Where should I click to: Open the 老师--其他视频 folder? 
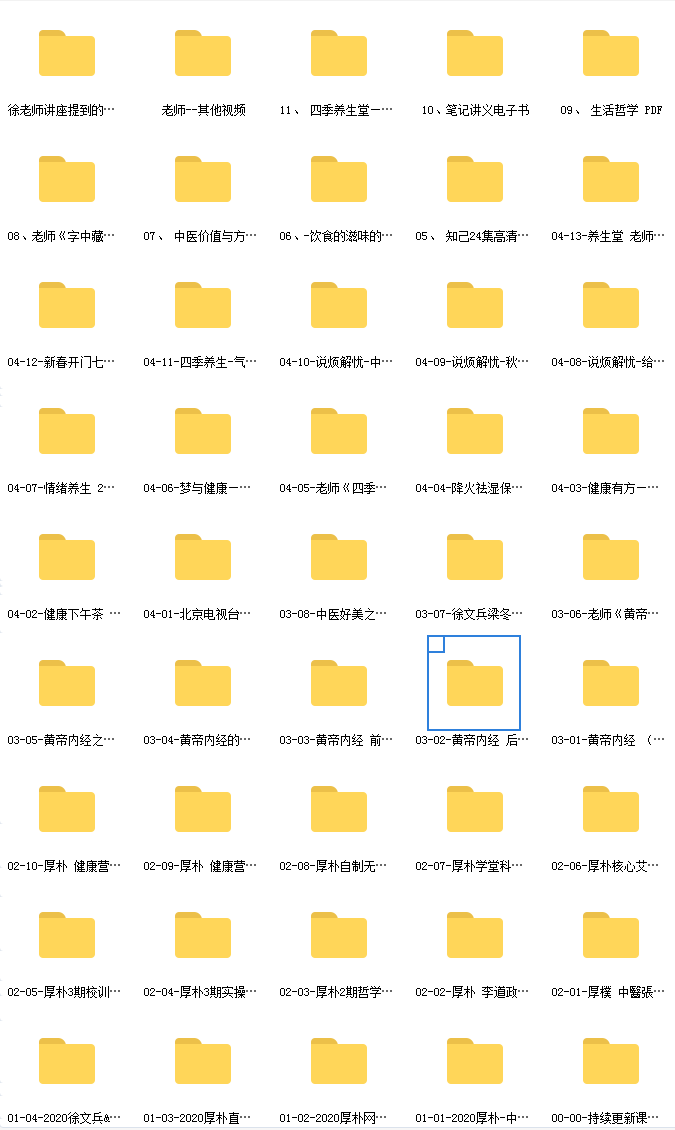point(202,53)
